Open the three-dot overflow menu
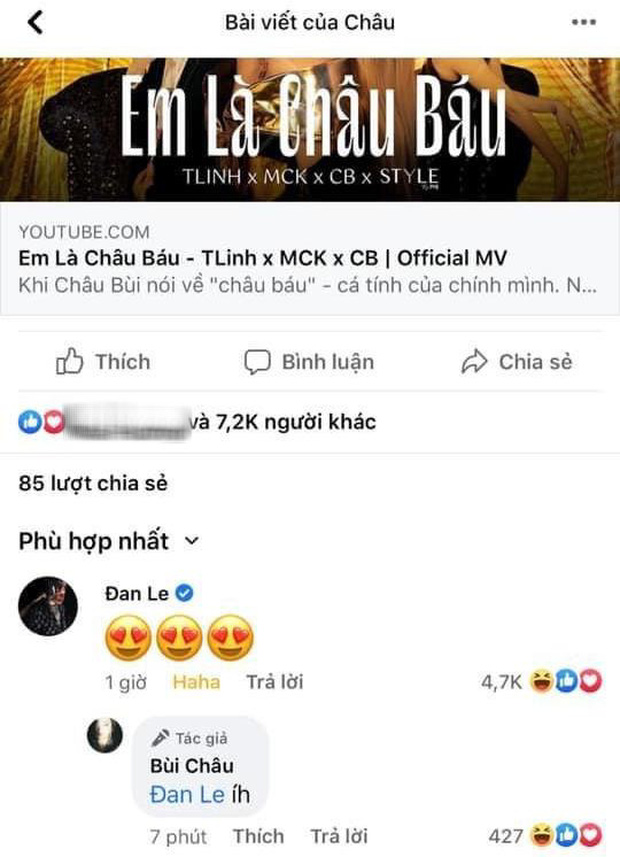Image resolution: width=620 pixels, height=857 pixels. point(583,22)
